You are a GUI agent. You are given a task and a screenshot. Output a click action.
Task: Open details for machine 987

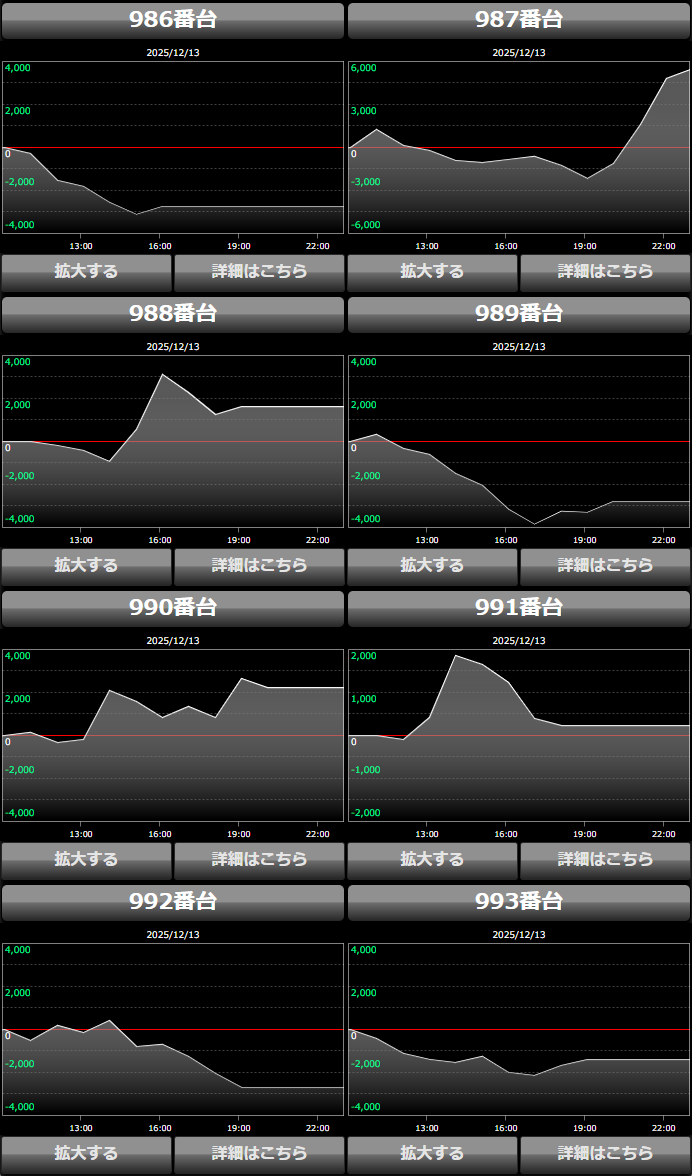pyautogui.click(x=605, y=272)
